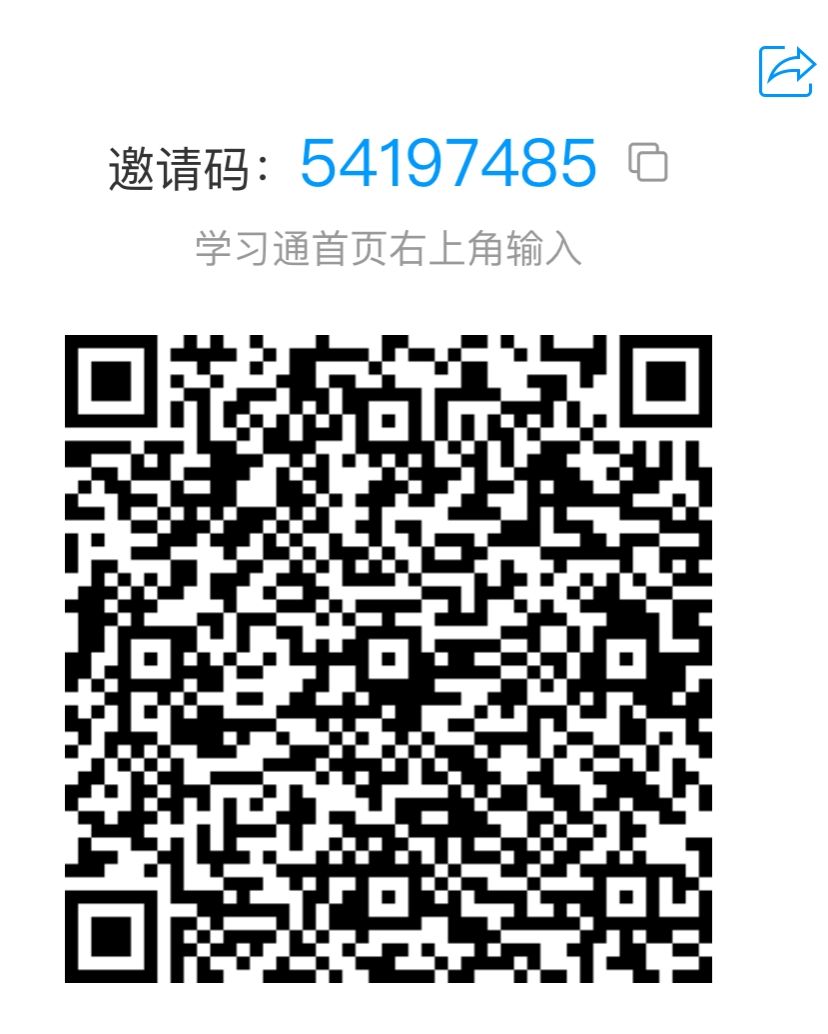Copy the invitation code 54197485
The height and width of the screenshot is (1034, 828).
[647, 162]
